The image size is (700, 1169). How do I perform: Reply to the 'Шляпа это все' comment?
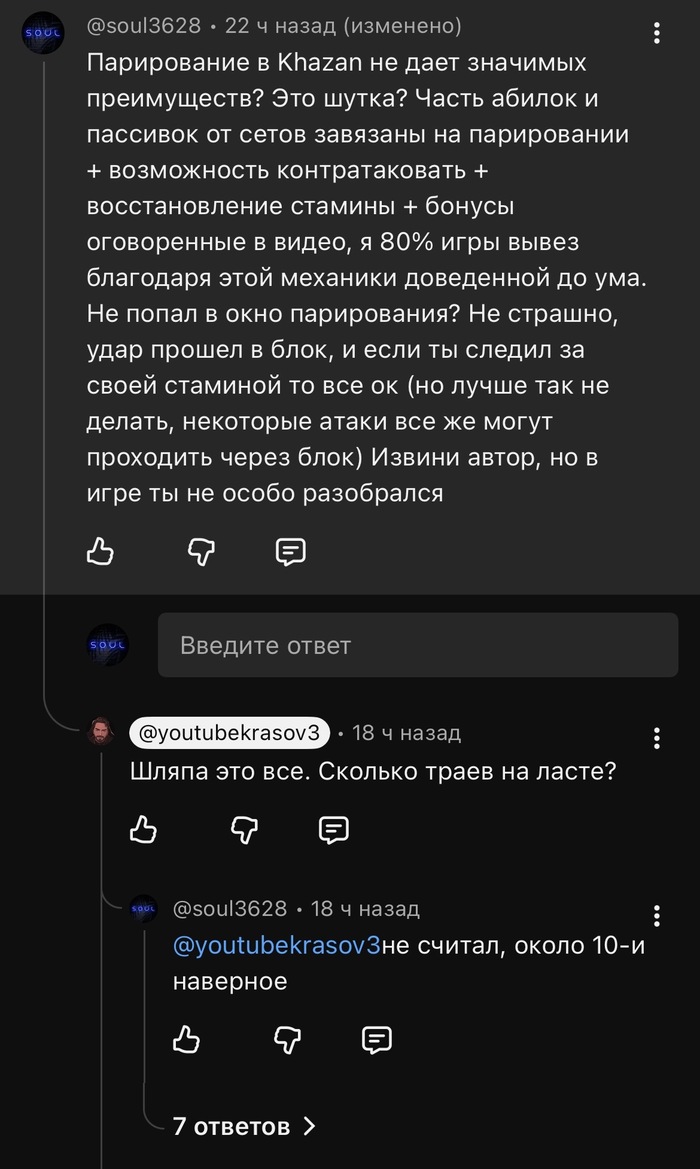[x=333, y=828]
